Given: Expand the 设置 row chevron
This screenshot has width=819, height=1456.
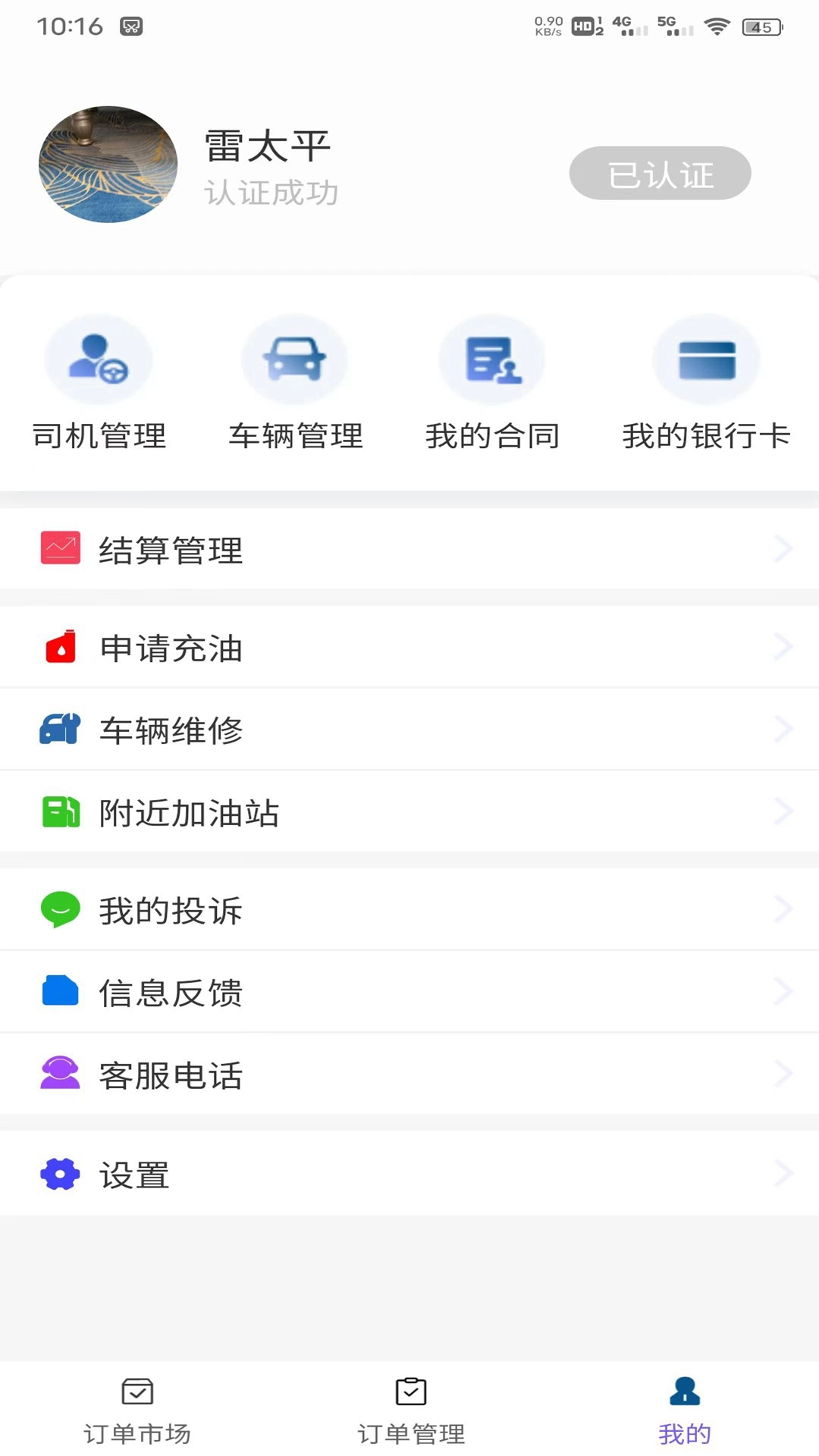Looking at the screenshot, I should (784, 1173).
